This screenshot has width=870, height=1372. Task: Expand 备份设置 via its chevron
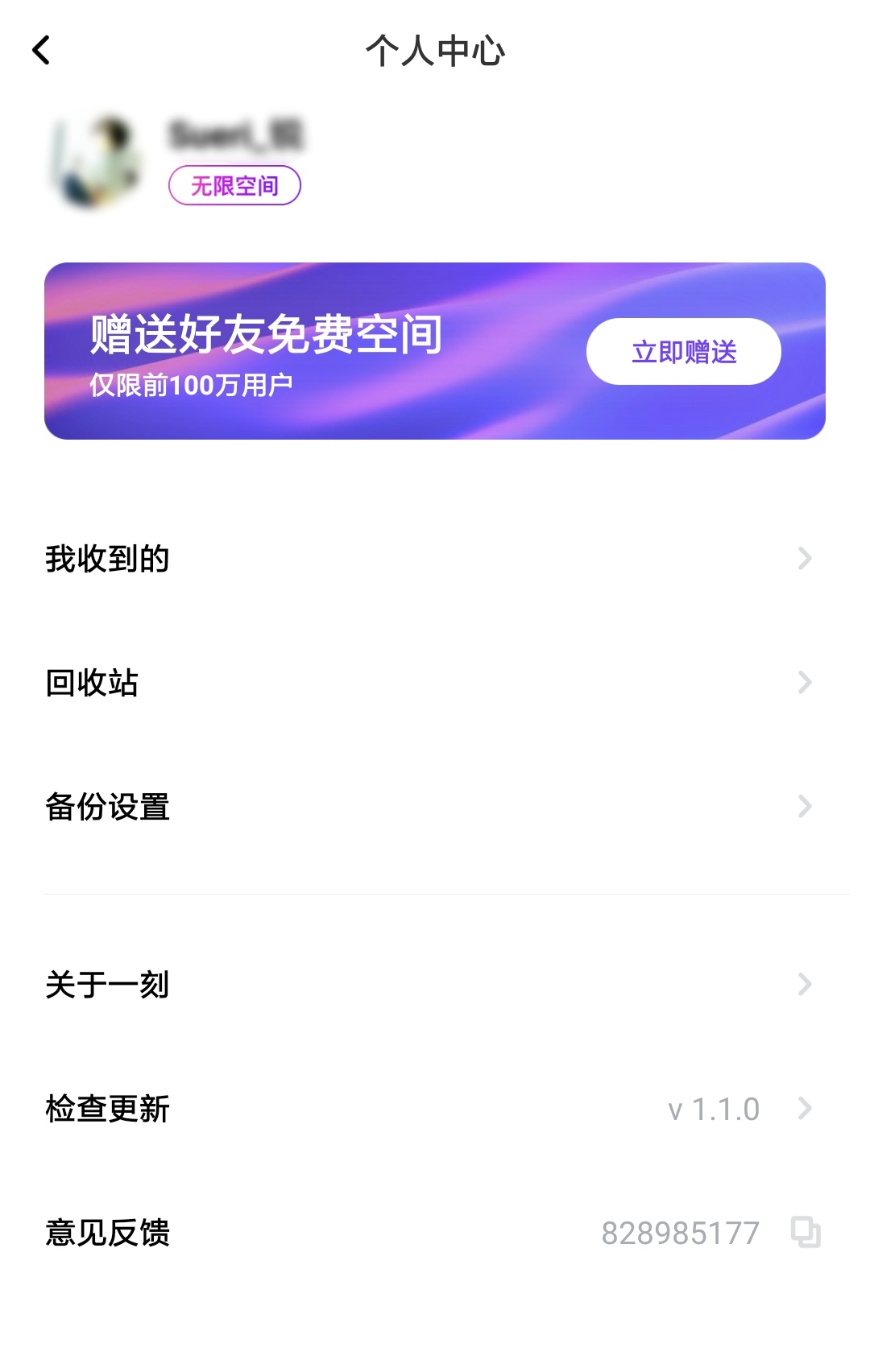[803, 807]
